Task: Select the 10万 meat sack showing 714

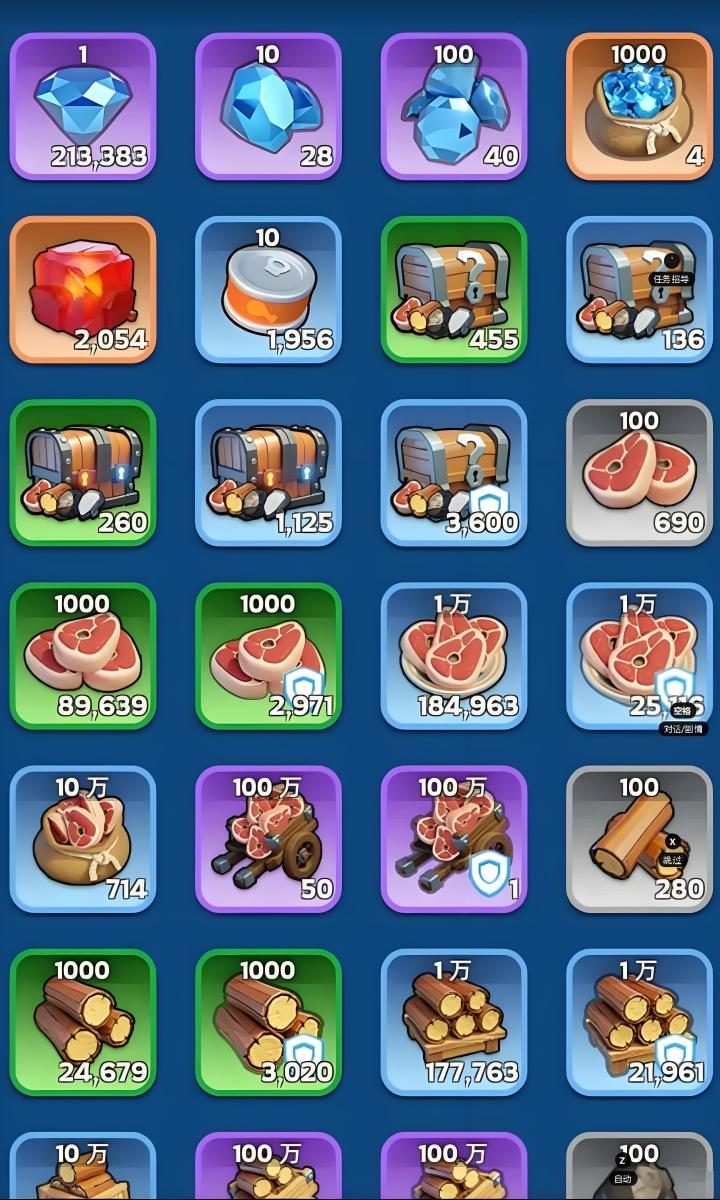Action: pos(83,840)
